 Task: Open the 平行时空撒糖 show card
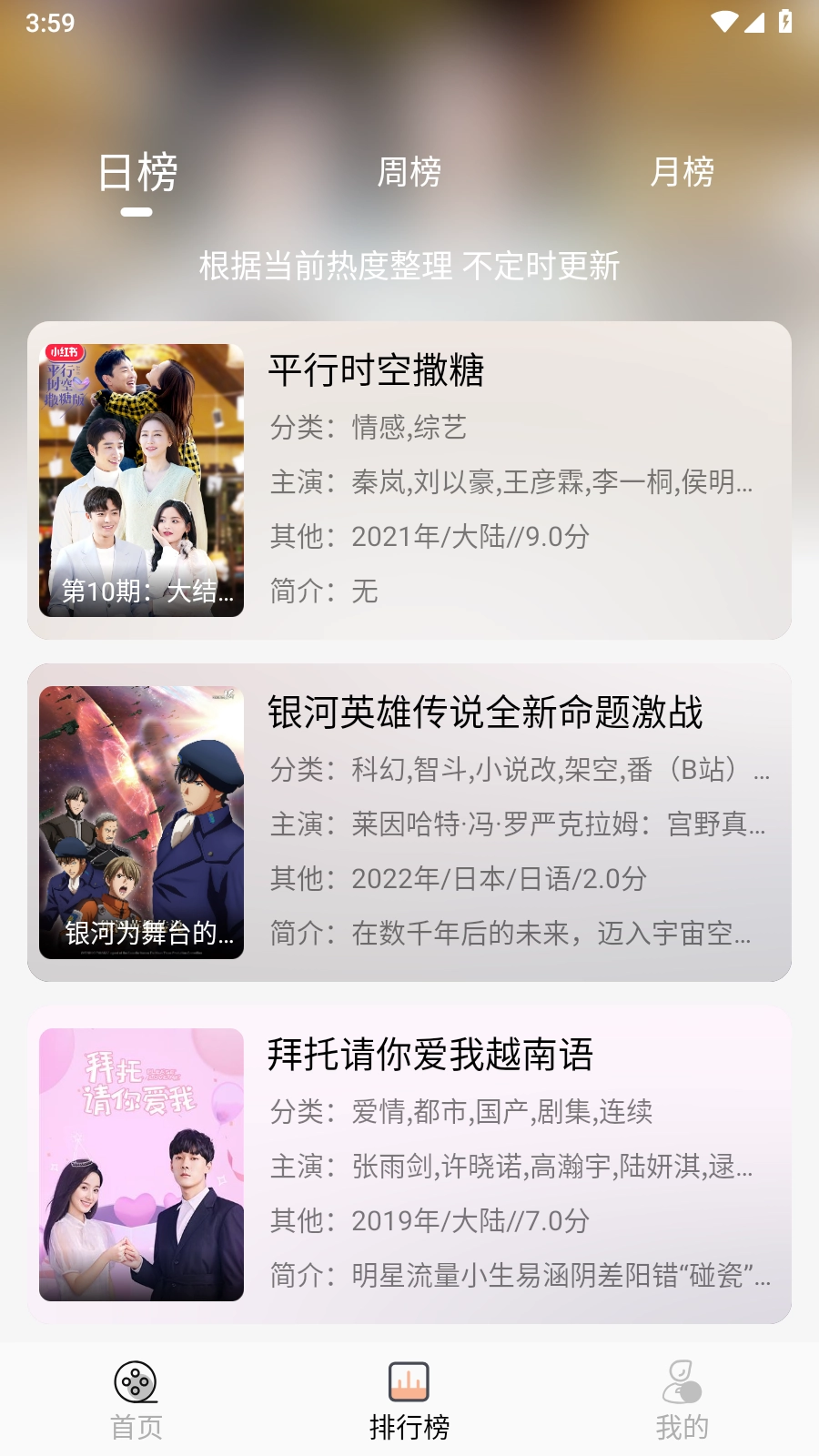pyautogui.click(x=409, y=480)
